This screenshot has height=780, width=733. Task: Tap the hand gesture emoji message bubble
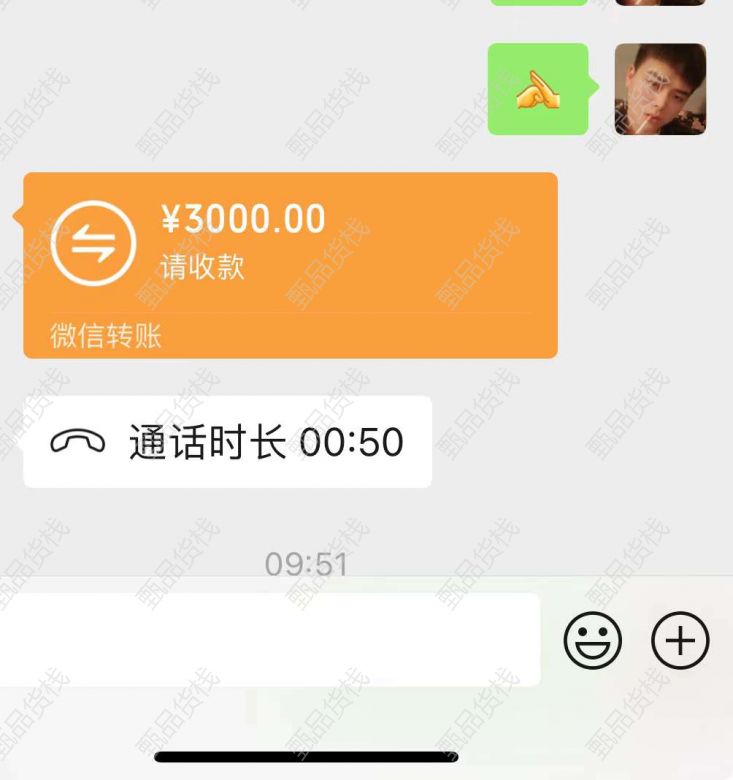(x=537, y=89)
